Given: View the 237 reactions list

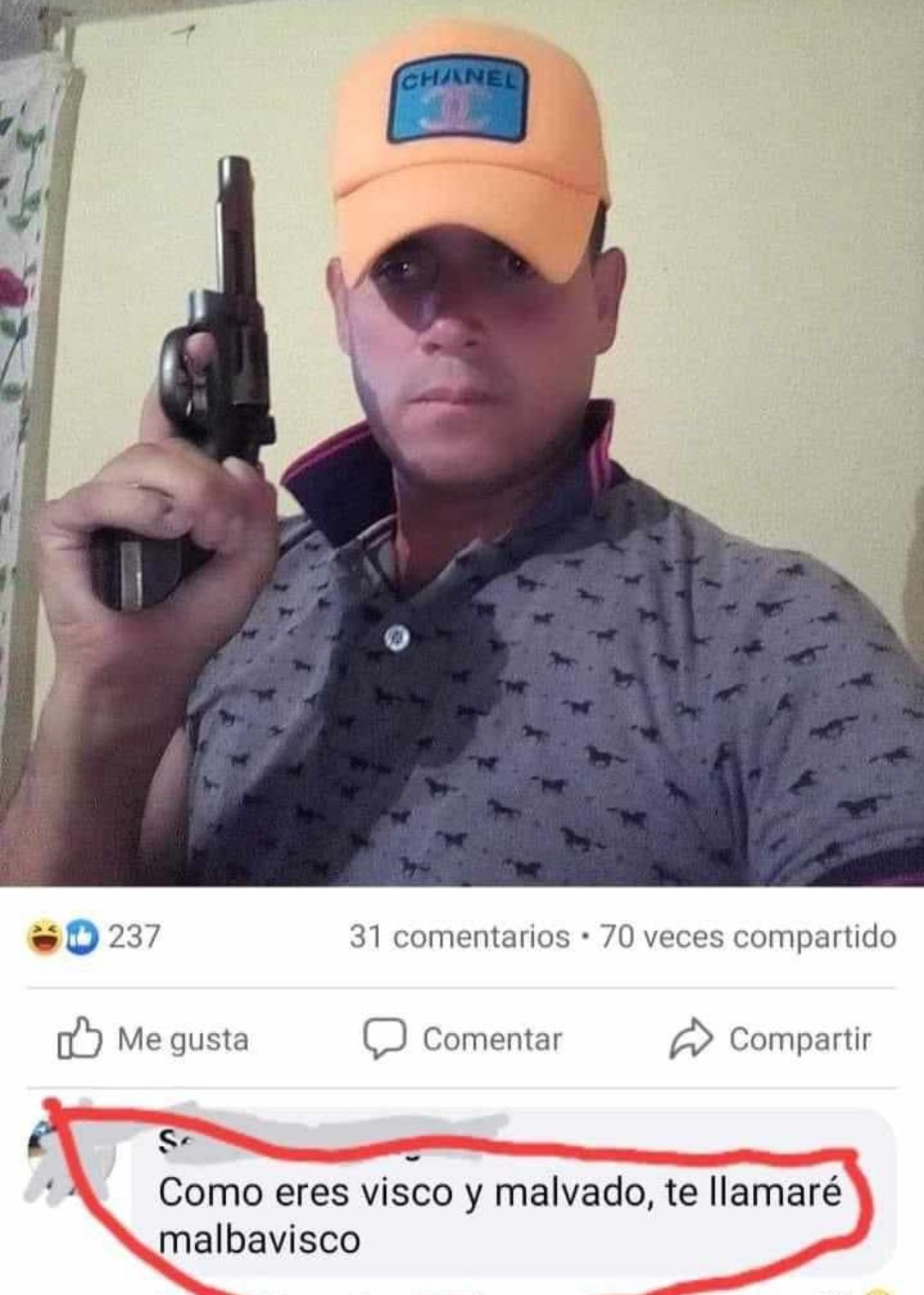Looking at the screenshot, I should point(94,936).
